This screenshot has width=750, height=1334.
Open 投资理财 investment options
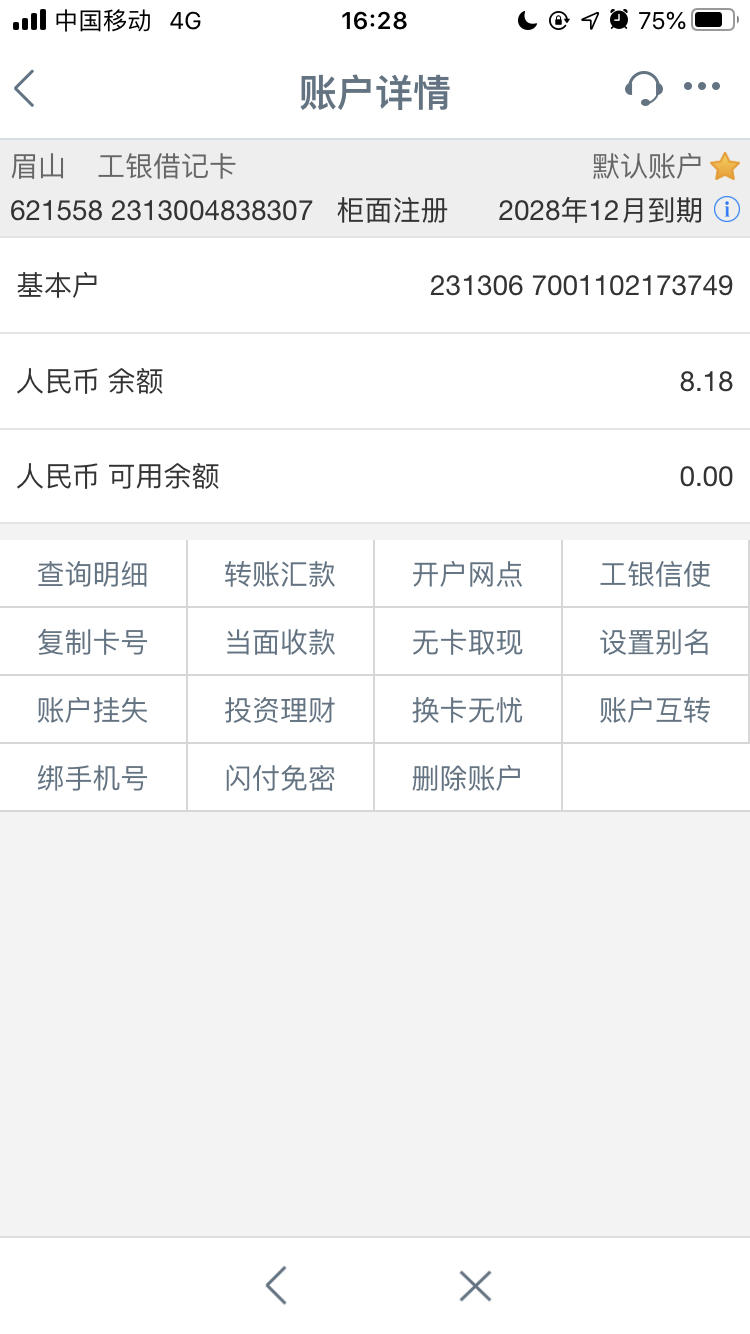(280, 709)
